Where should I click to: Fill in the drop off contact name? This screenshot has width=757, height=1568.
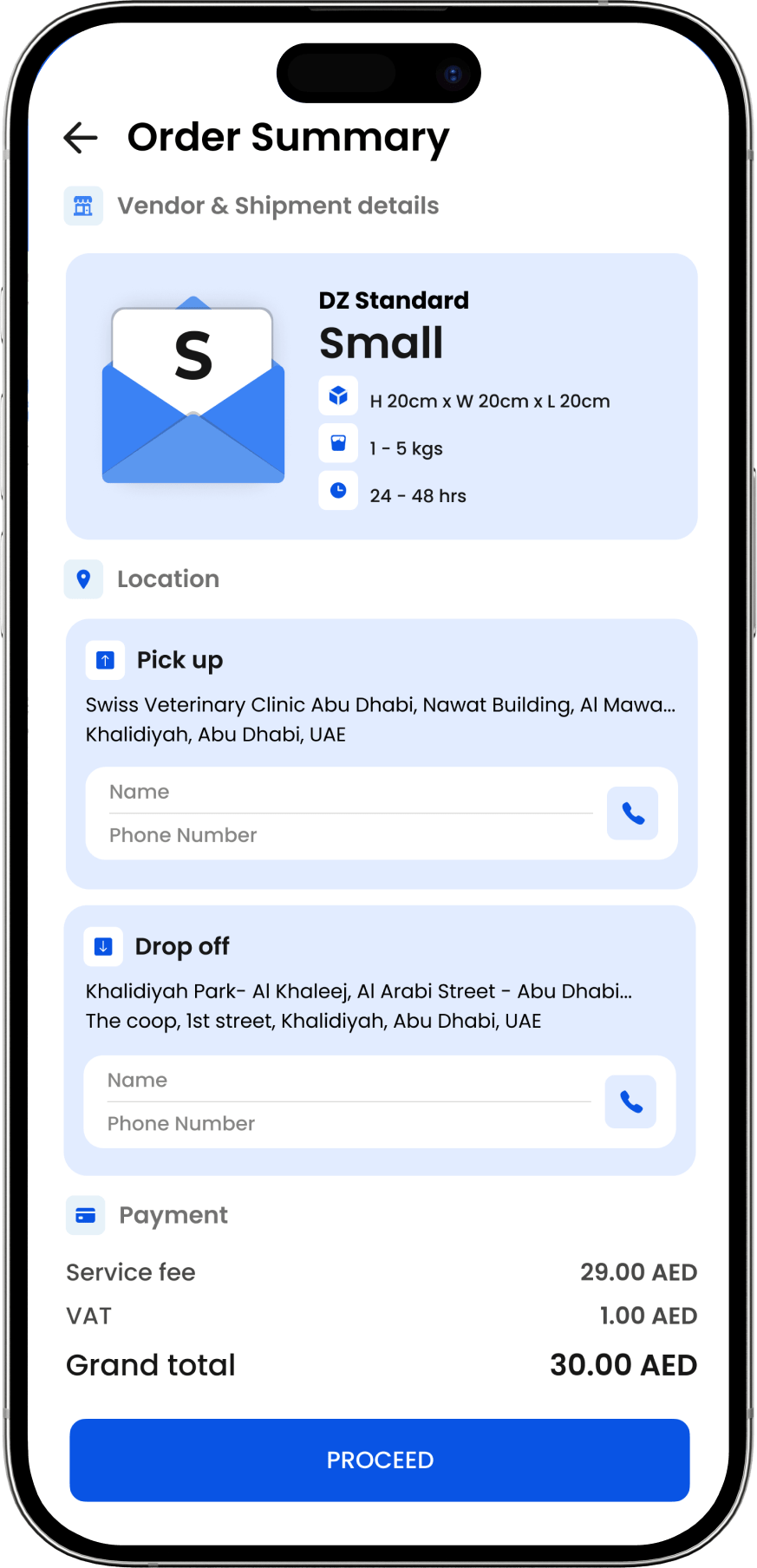[x=347, y=1080]
